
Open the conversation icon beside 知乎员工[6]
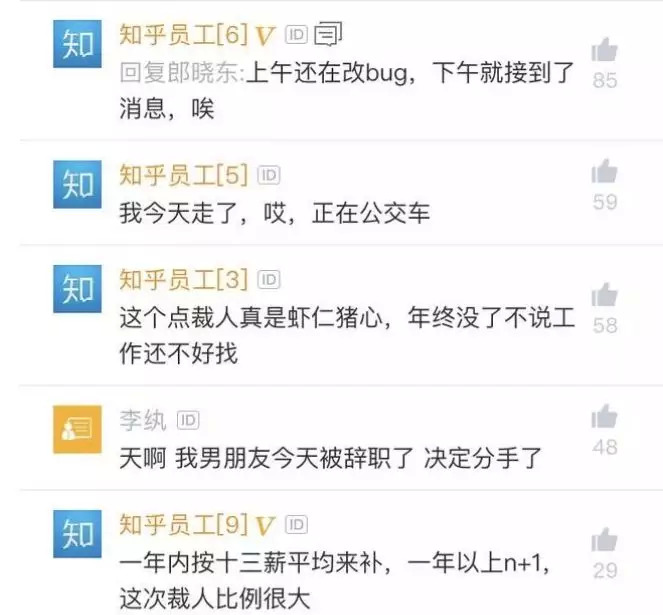click(328, 34)
